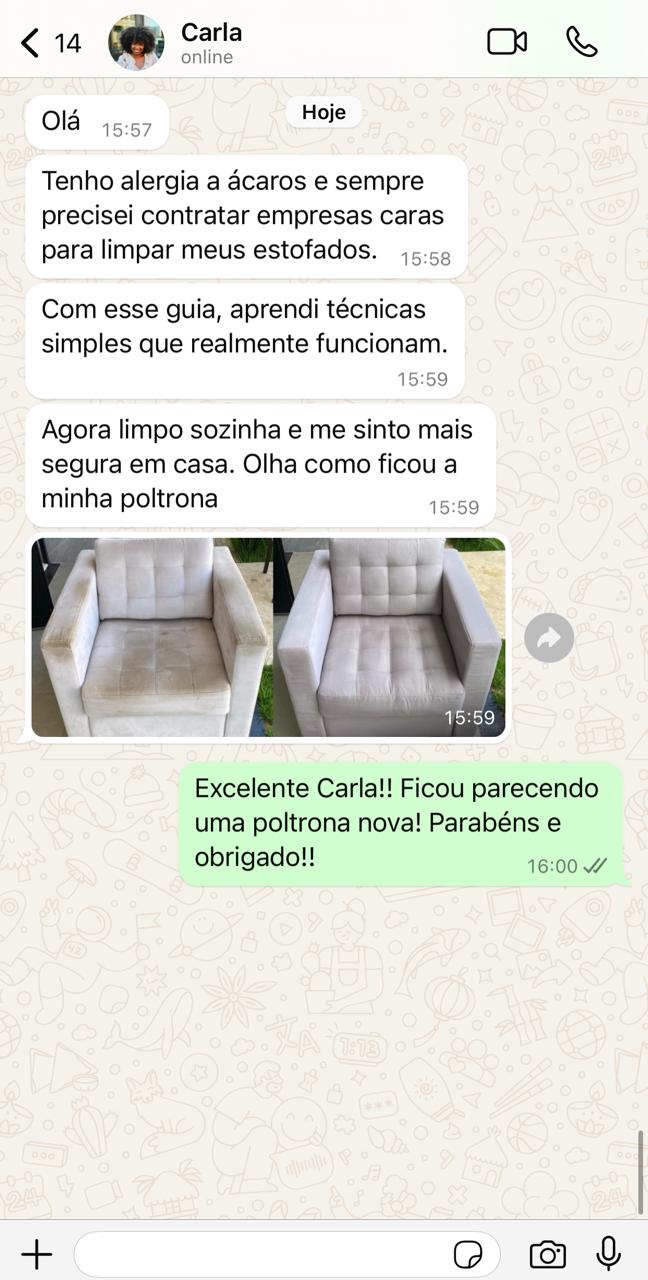Start a video call with Carla
Viewport: 648px width, 1280px height.
tap(507, 42)
